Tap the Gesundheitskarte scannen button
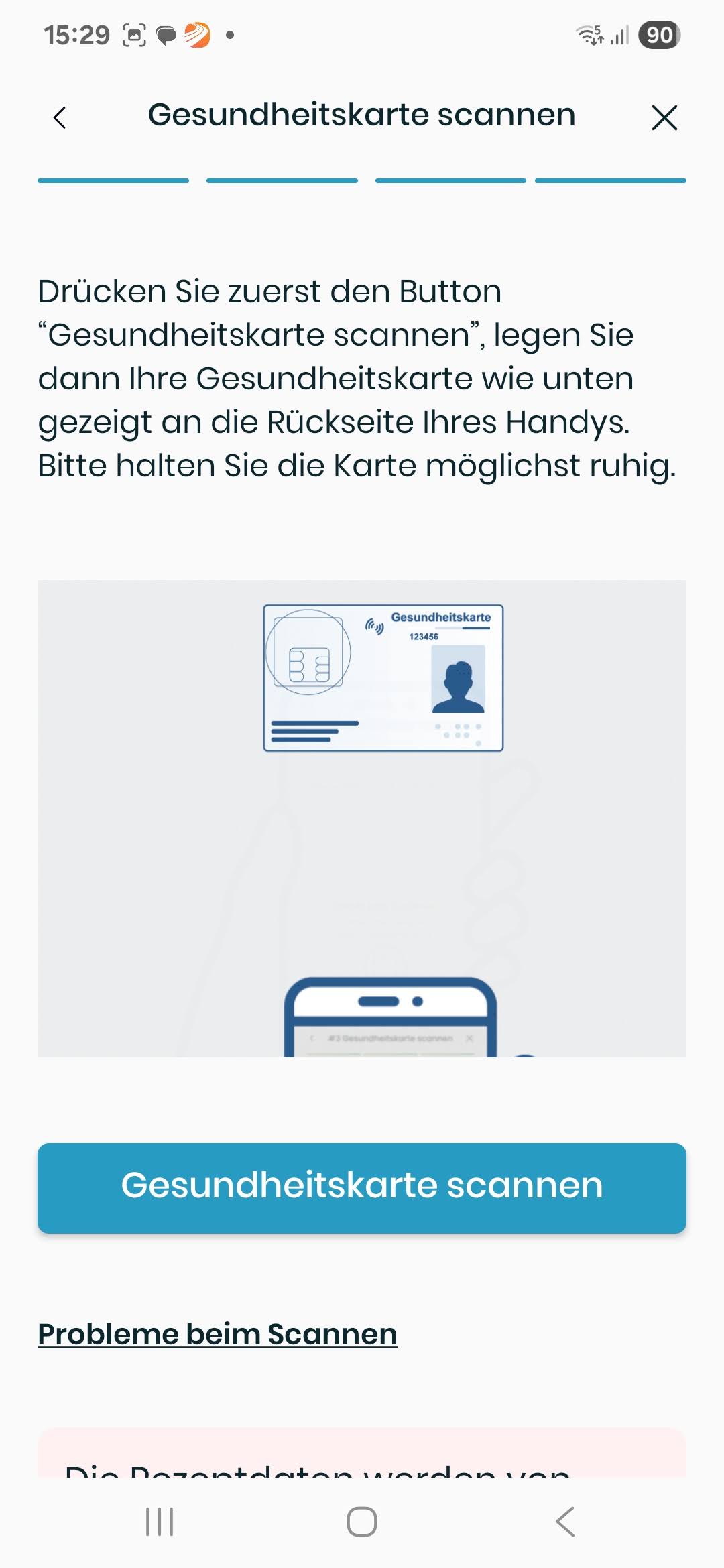724x1568 pixels. (362, 1187)
